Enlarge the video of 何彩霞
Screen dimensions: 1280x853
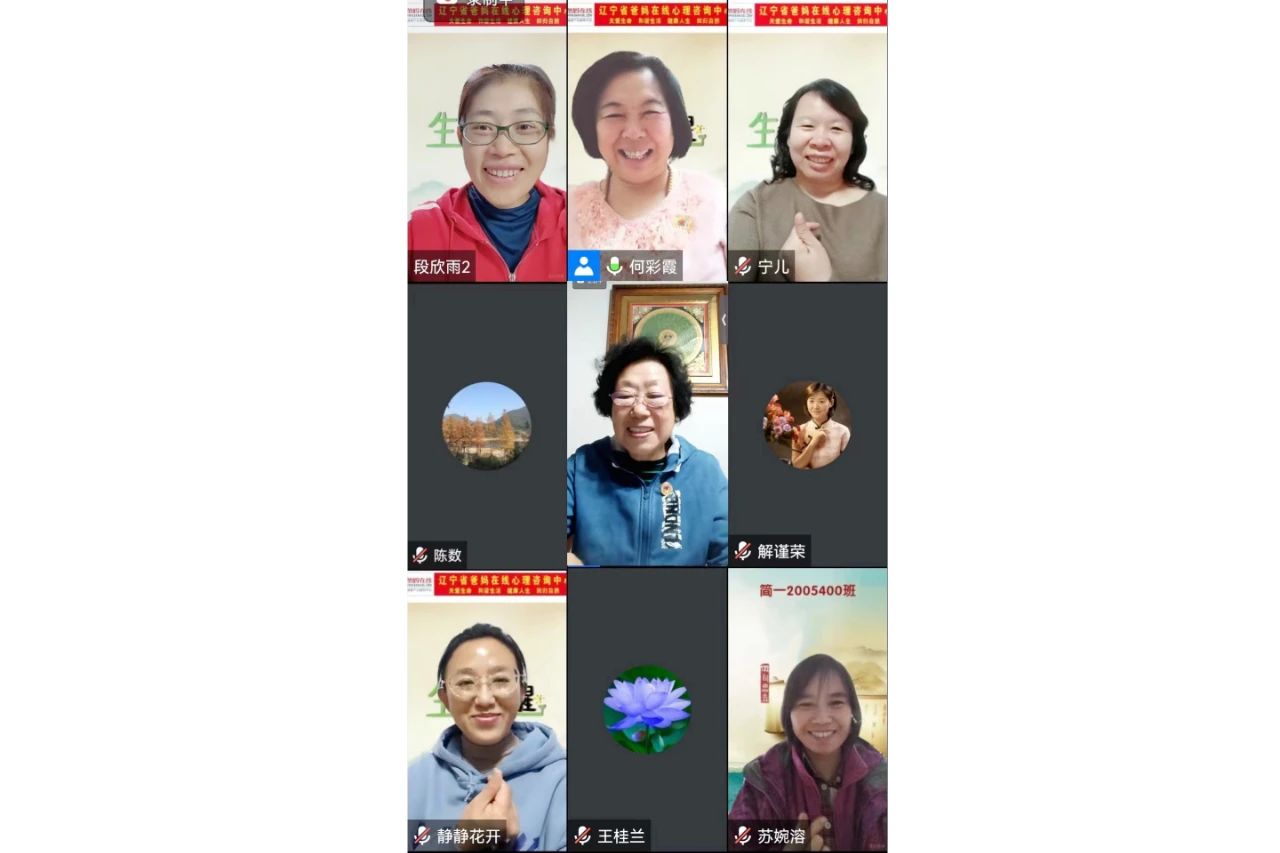(x=647, y=150)
